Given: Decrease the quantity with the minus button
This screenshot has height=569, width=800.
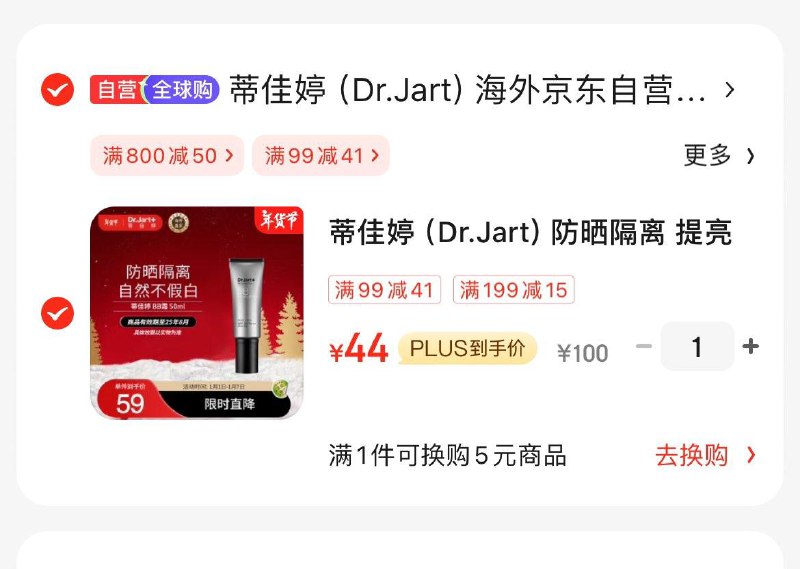Looking at the screenshot, I should 644,347.
